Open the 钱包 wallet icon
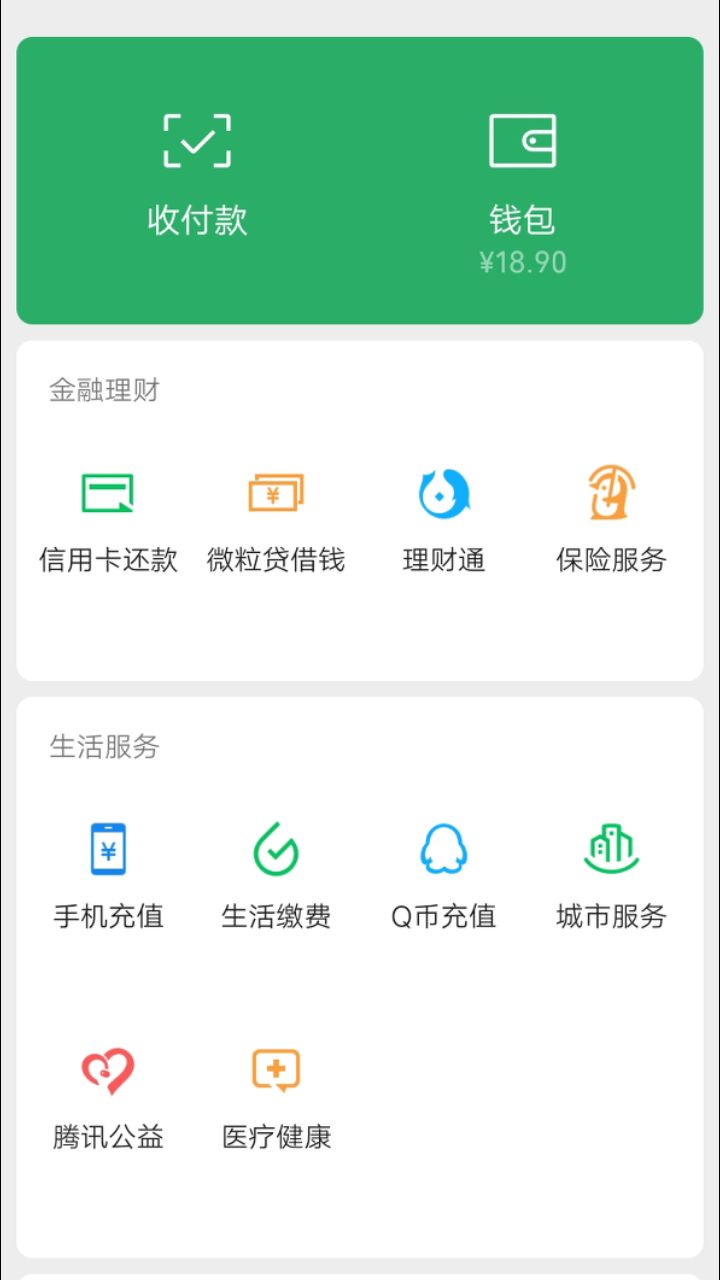 pyautogui.click(x=521, y=140)
